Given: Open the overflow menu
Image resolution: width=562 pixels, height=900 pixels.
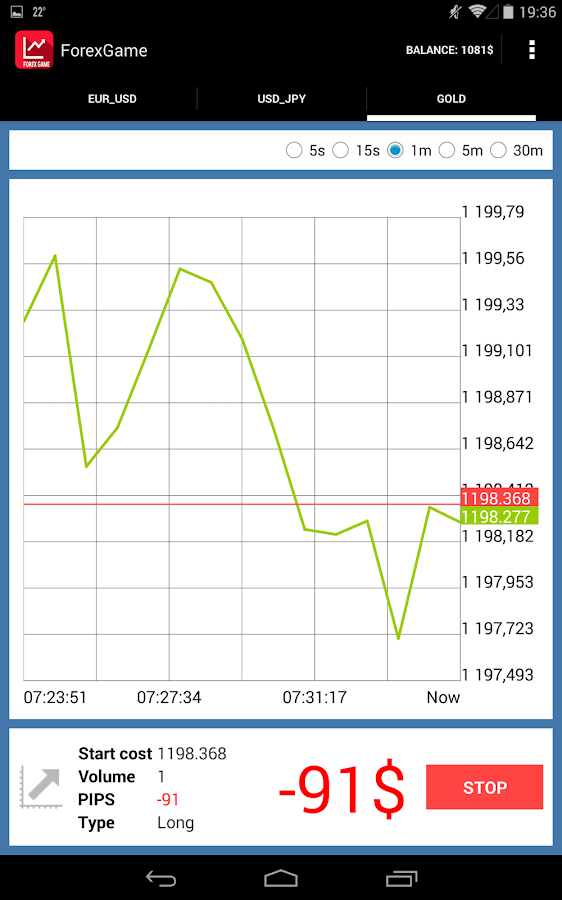Looking at the screenshot, I should pyautogui.click(x=532, y=50).
